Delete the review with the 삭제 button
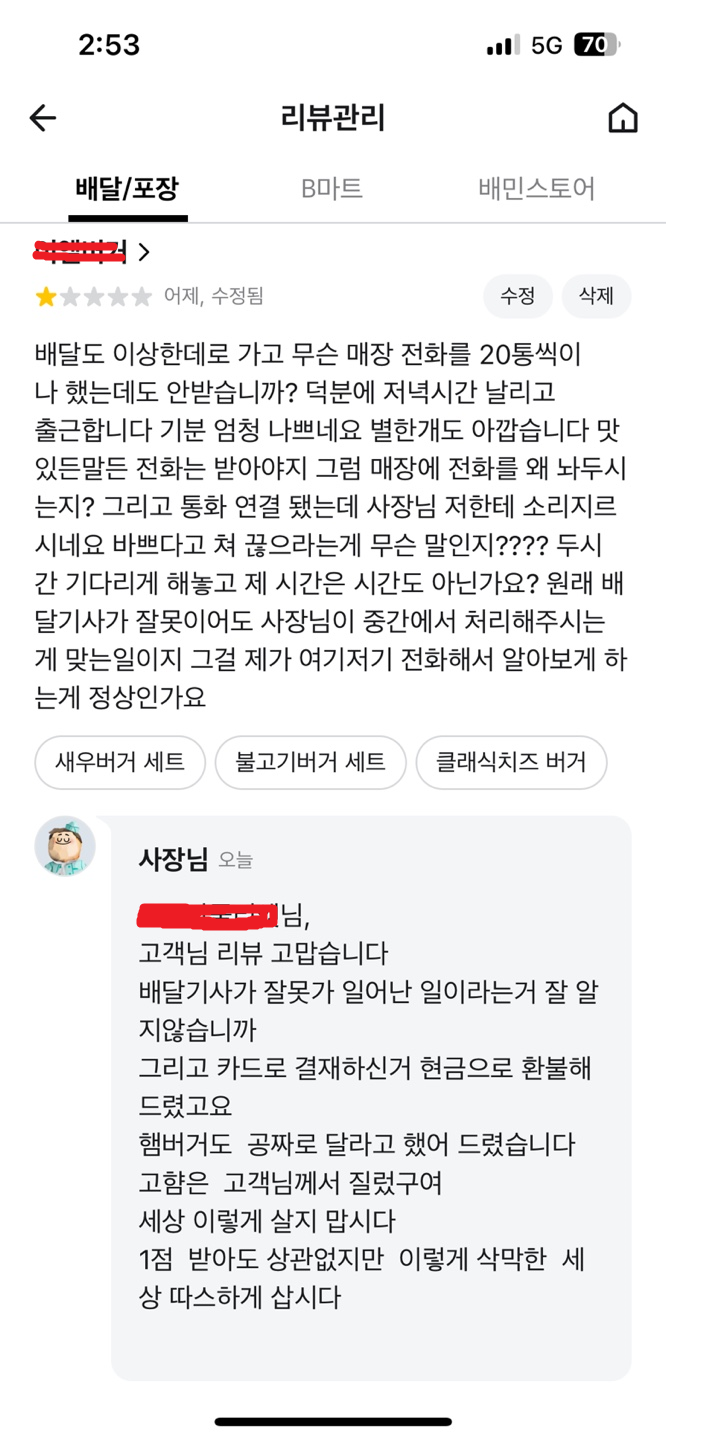Viewport: 702px width, 1440px height. click(x=596, y=296)
